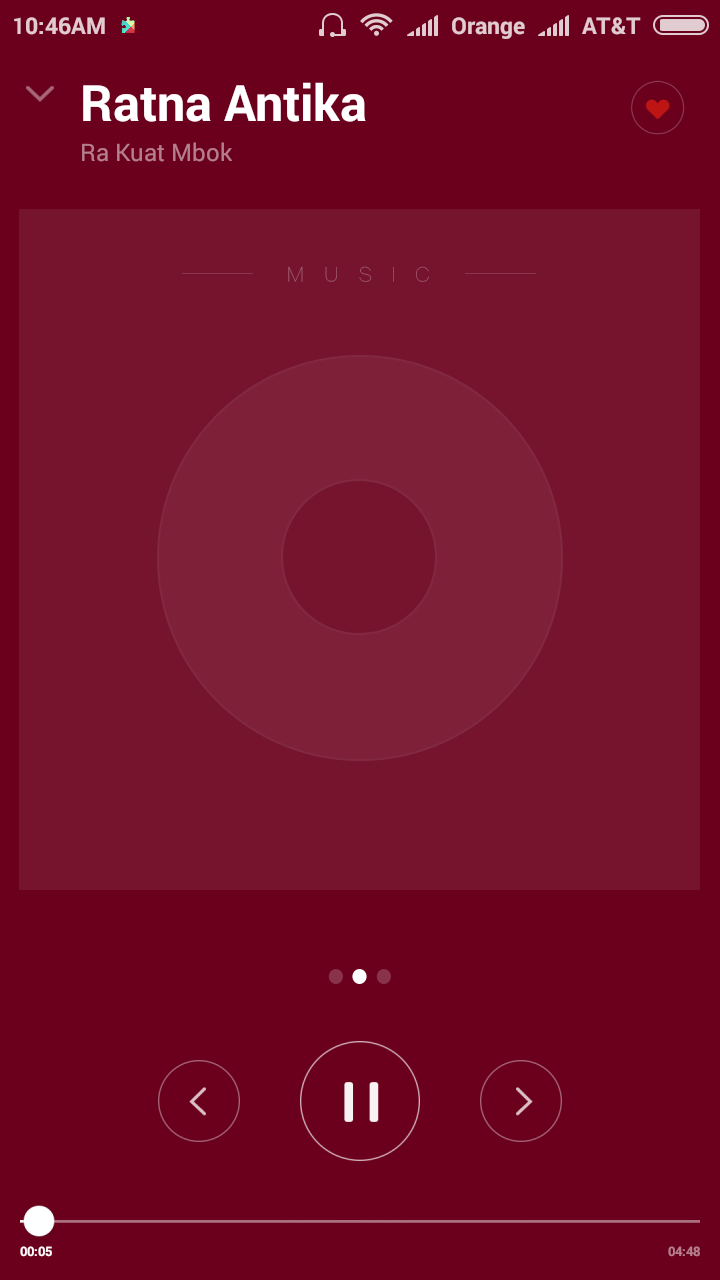
Task: Pause the current song
Action: [360, 1101]
